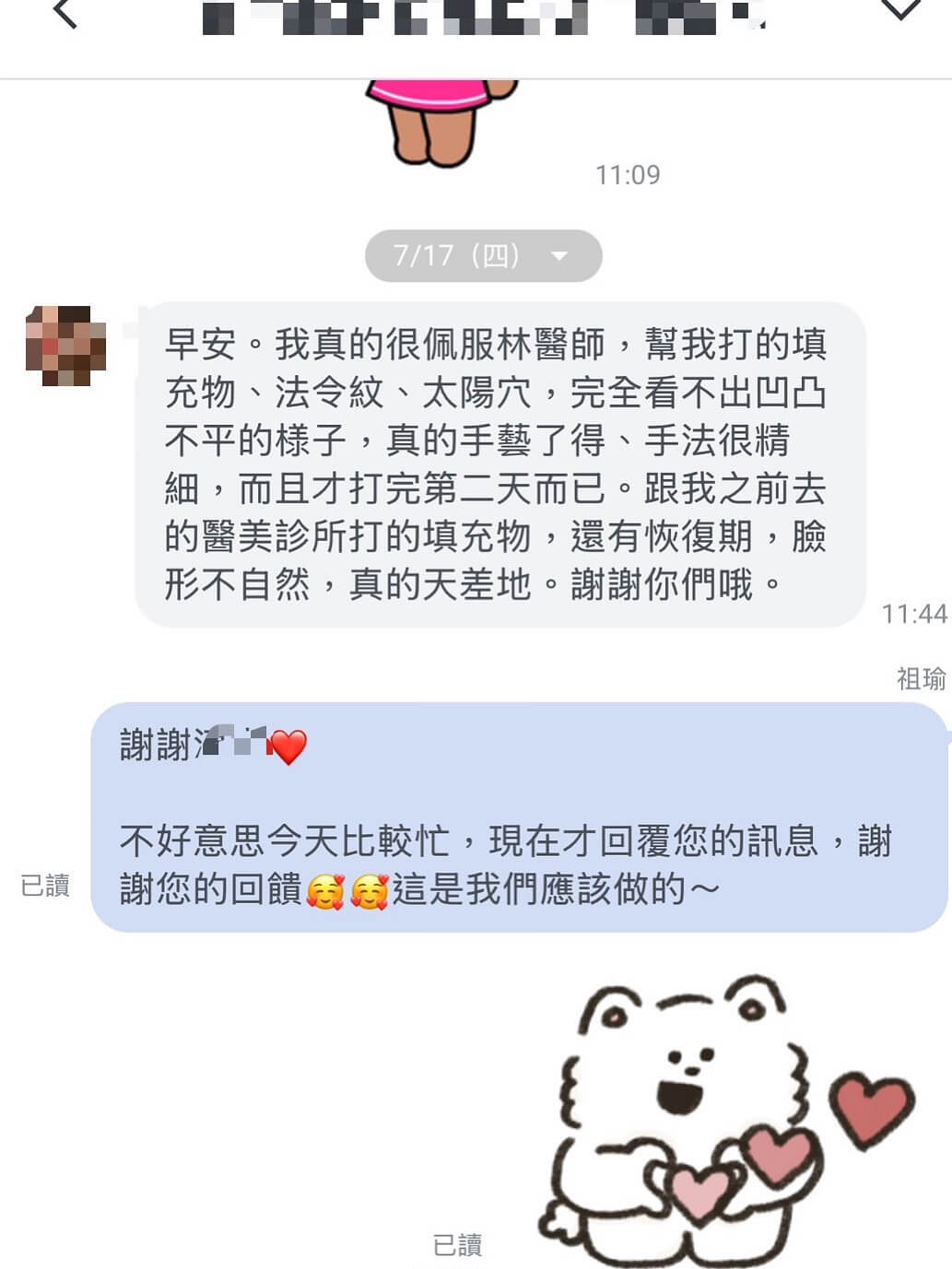
Task: Expand the top-right chevron menu
Action: (x=899, y=11)
